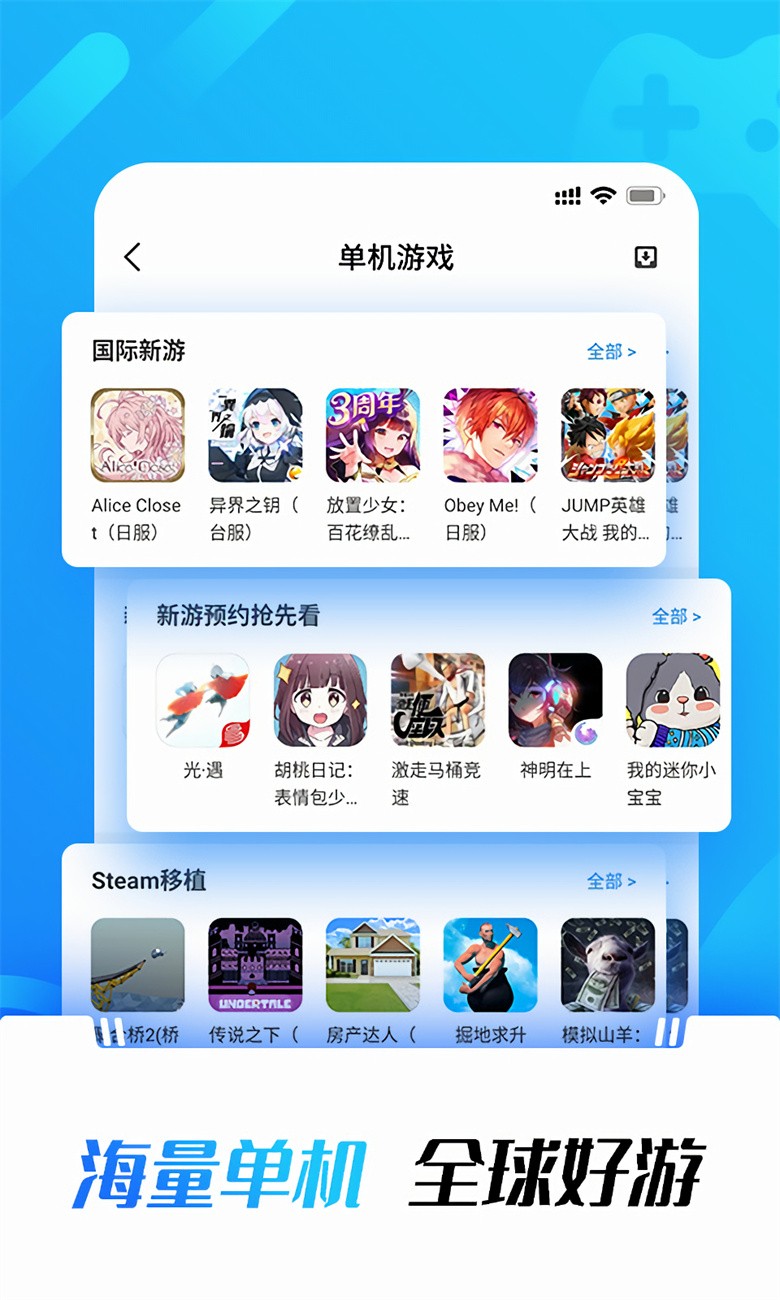Tap the 掘地求升 game thumbnail
This screenshot has width=780, height=1300.
[490, 965]
